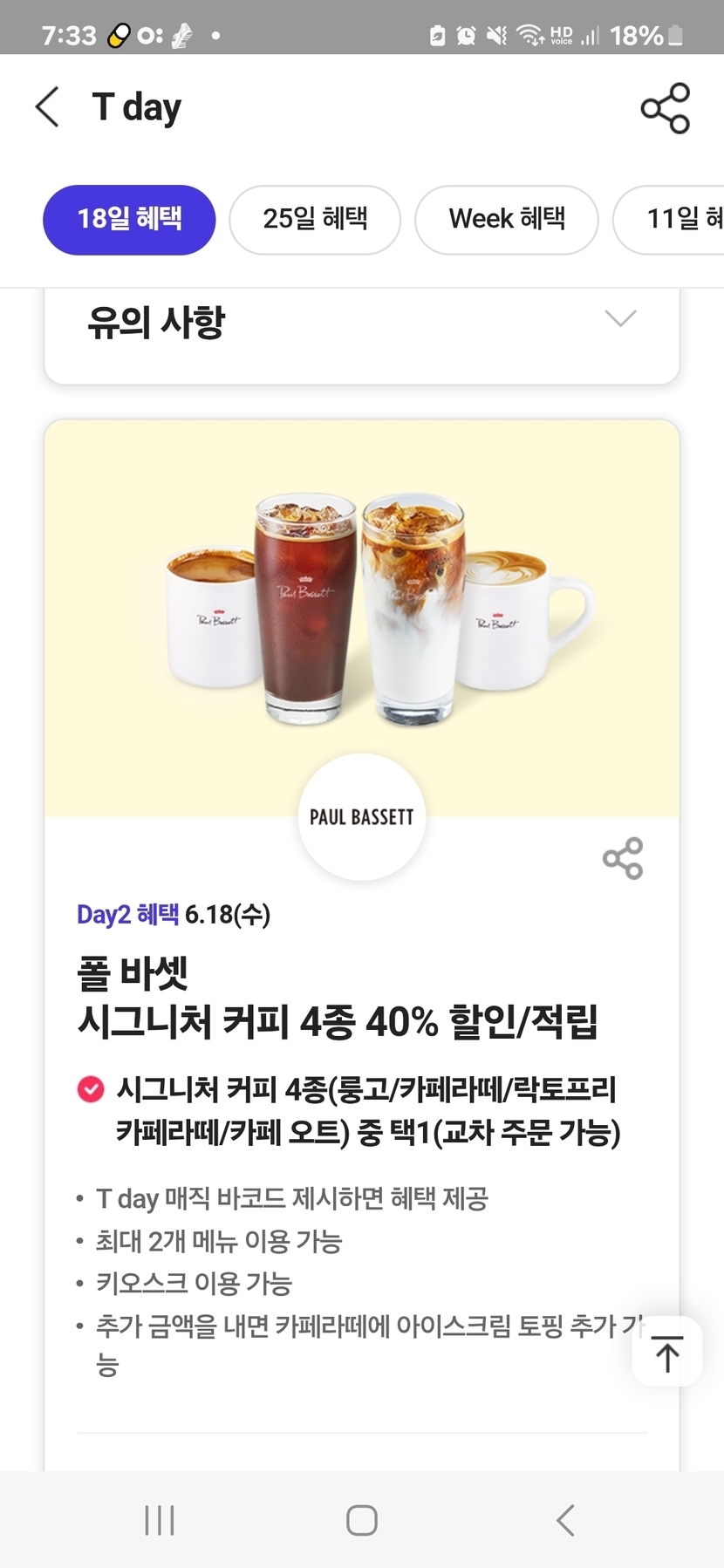Screen dimensions: 724x1568
Task: Switch to the 25일 혜택 tab
Action: [315, 220]
